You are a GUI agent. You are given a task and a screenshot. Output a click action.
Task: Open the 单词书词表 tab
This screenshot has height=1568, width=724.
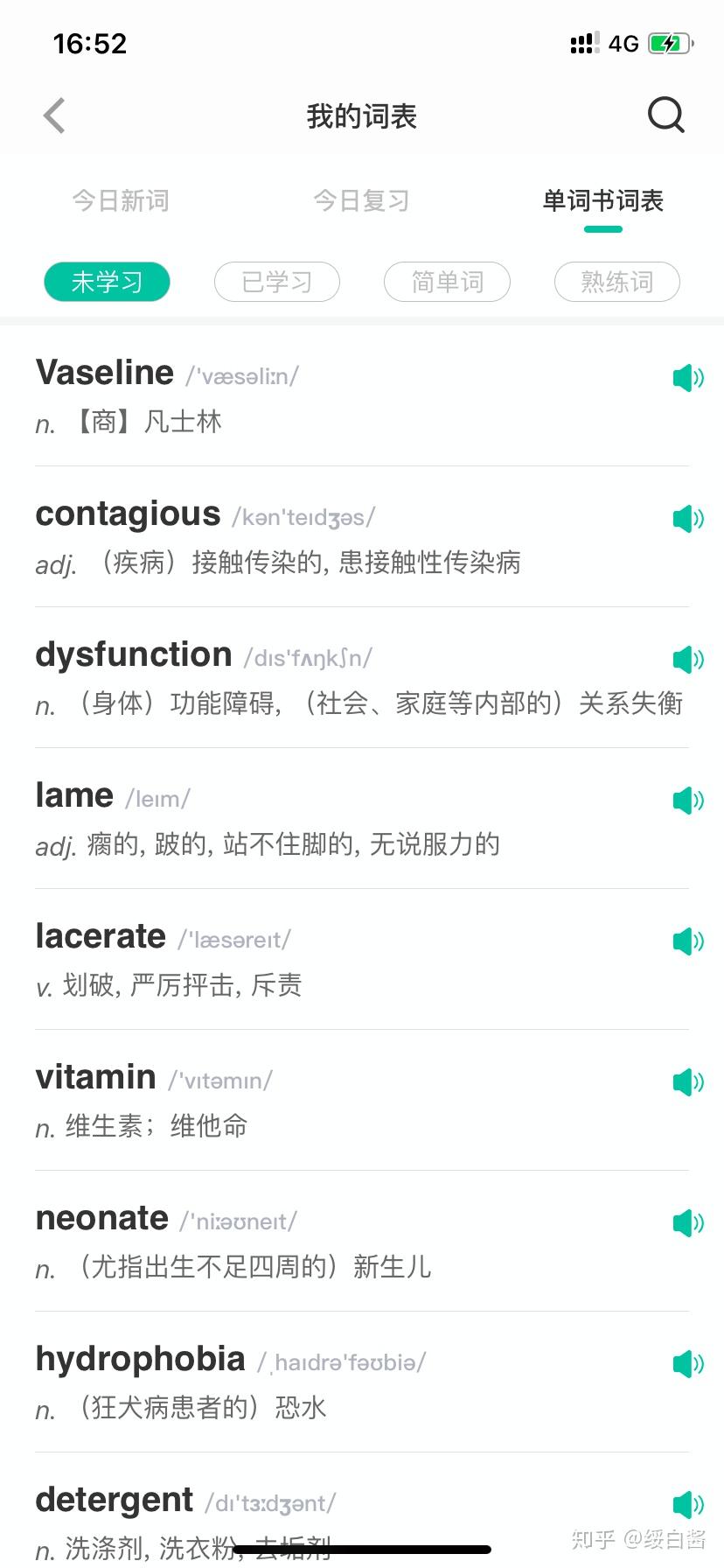[602, 200]
